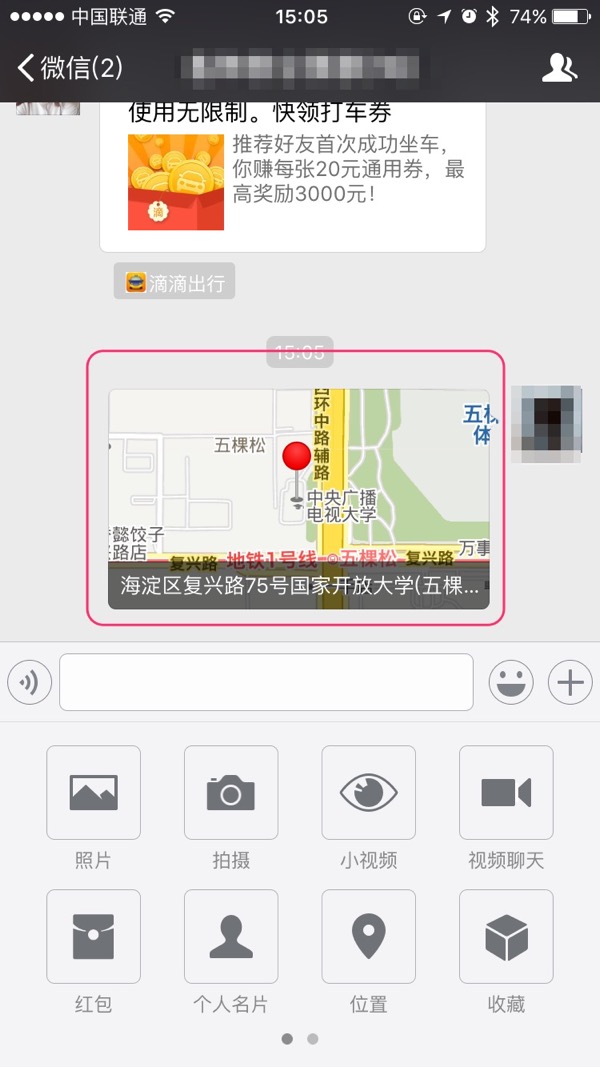Go back to the 微信 chat list
Screen dimensions: 600x1067
tap(68, 68)
